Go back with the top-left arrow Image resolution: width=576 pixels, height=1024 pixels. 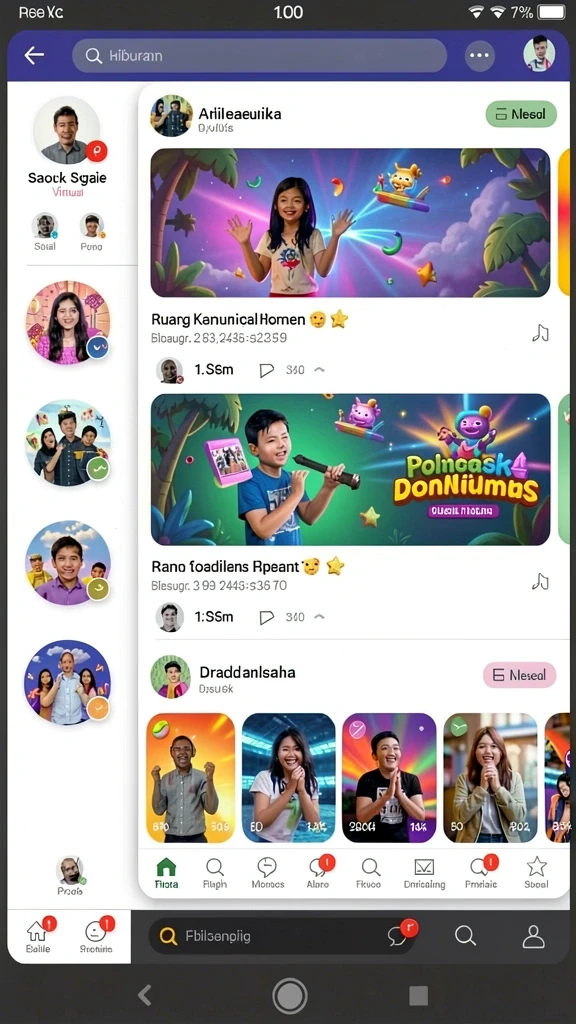(x=34, y=56)
